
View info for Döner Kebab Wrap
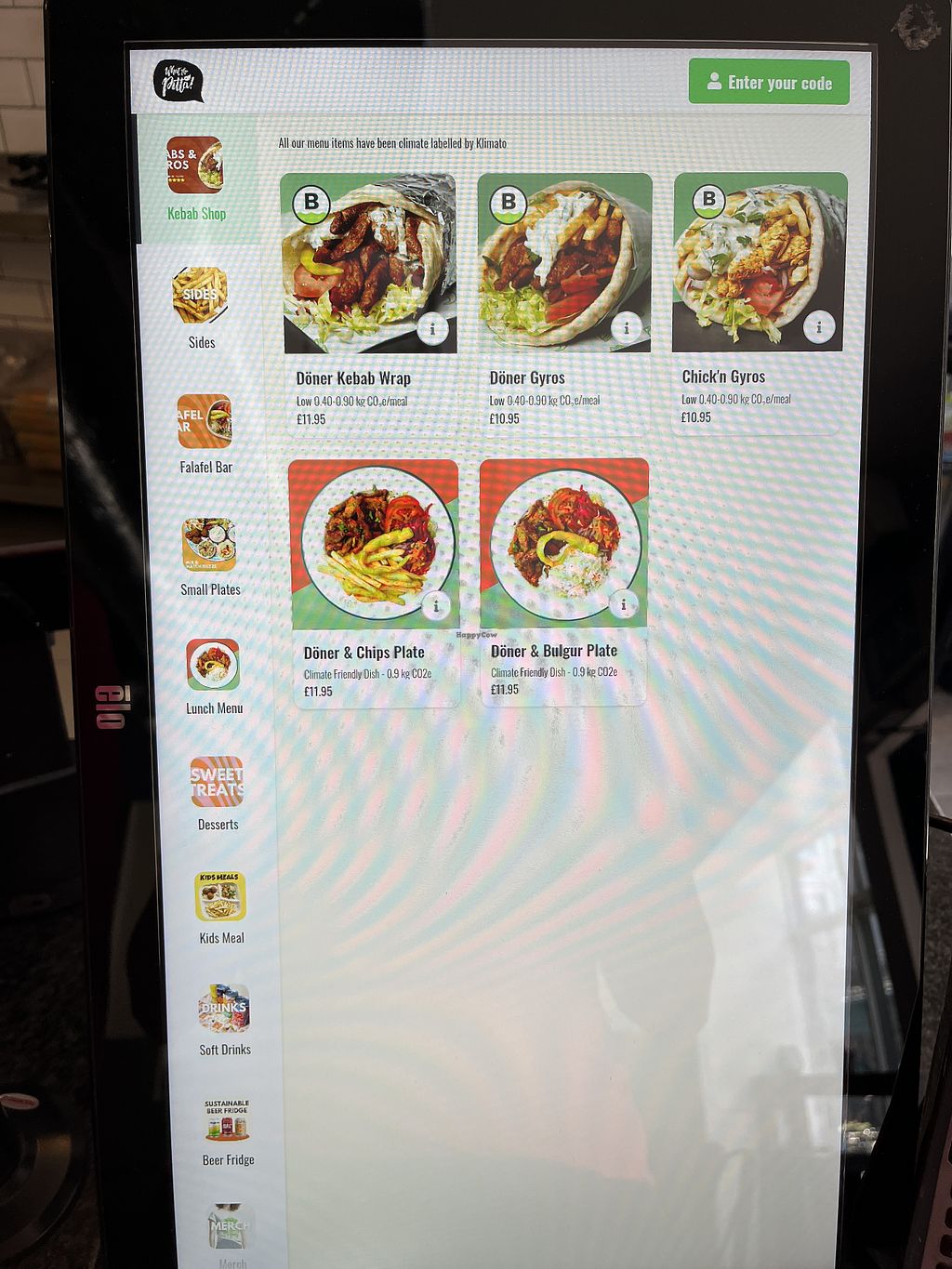tap(432, 328)
